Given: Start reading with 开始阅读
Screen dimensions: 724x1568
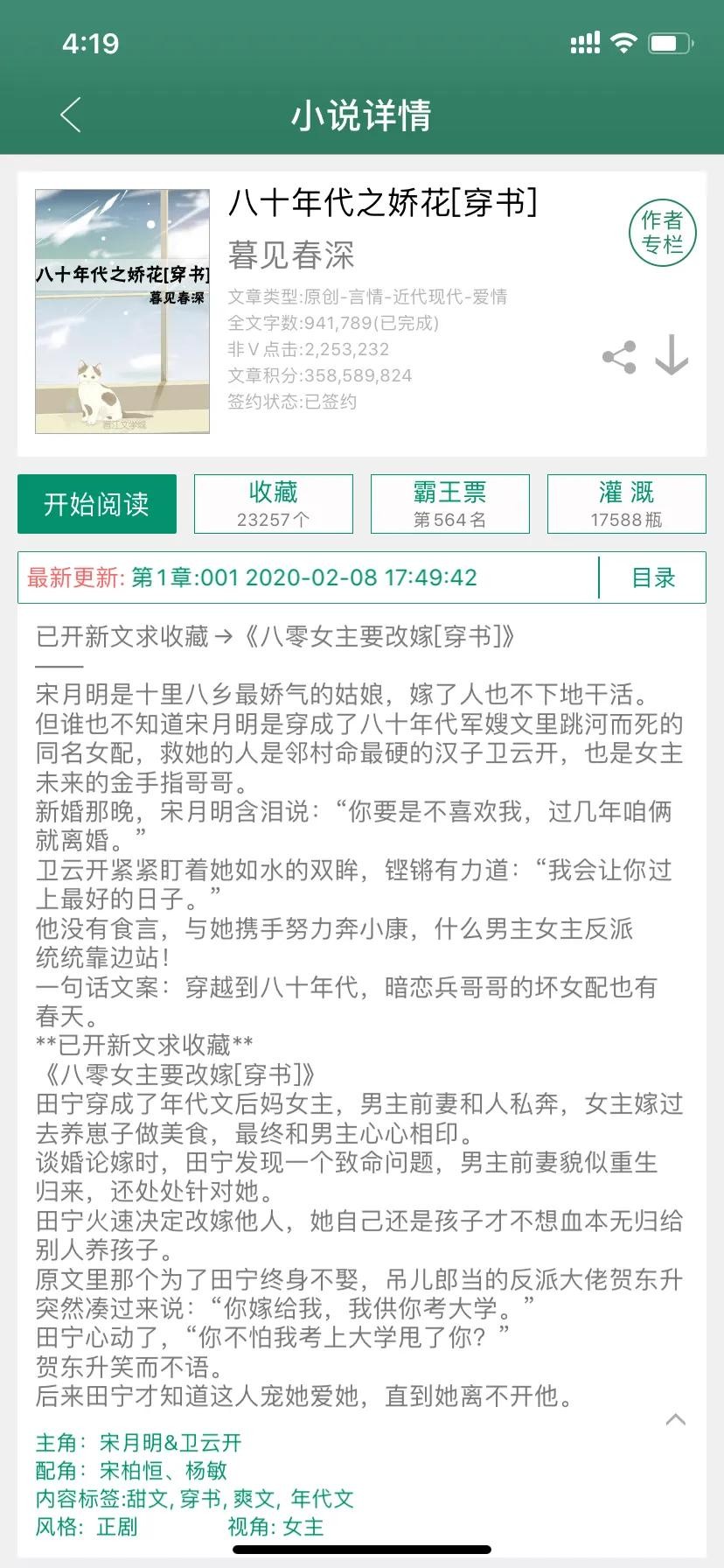Looking at the screenshot, I should [97, 504].
